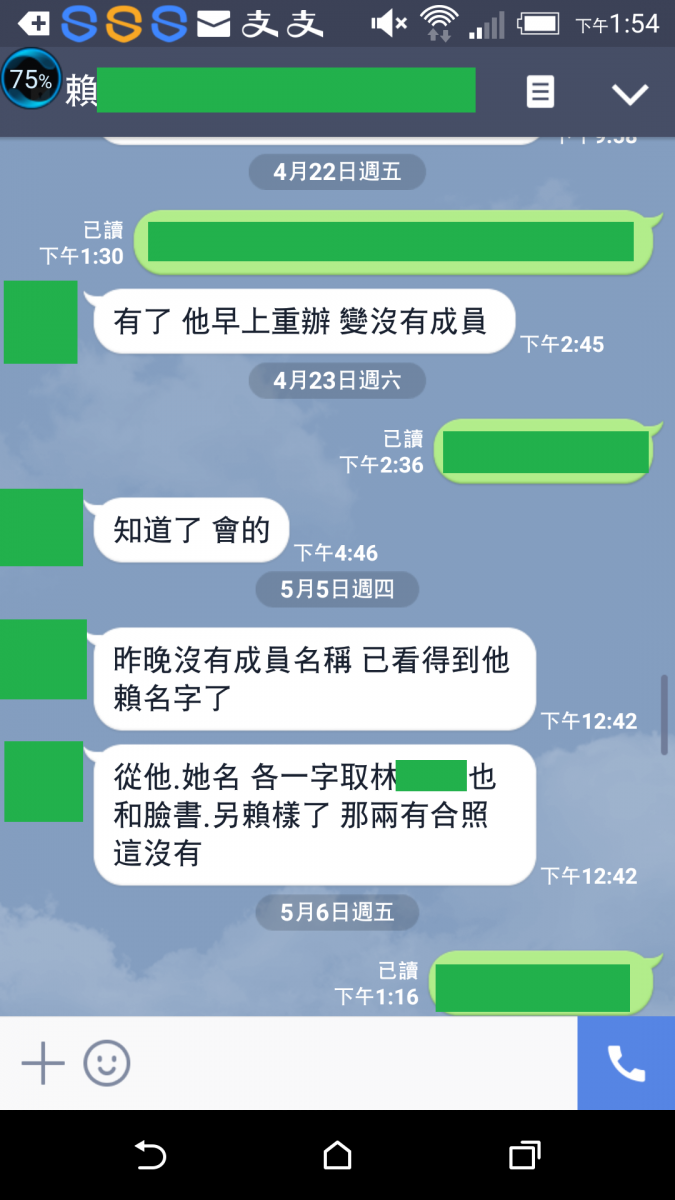Tap the message text input field
Viewport: 675px width, 1200px height.
(350, 1063)
